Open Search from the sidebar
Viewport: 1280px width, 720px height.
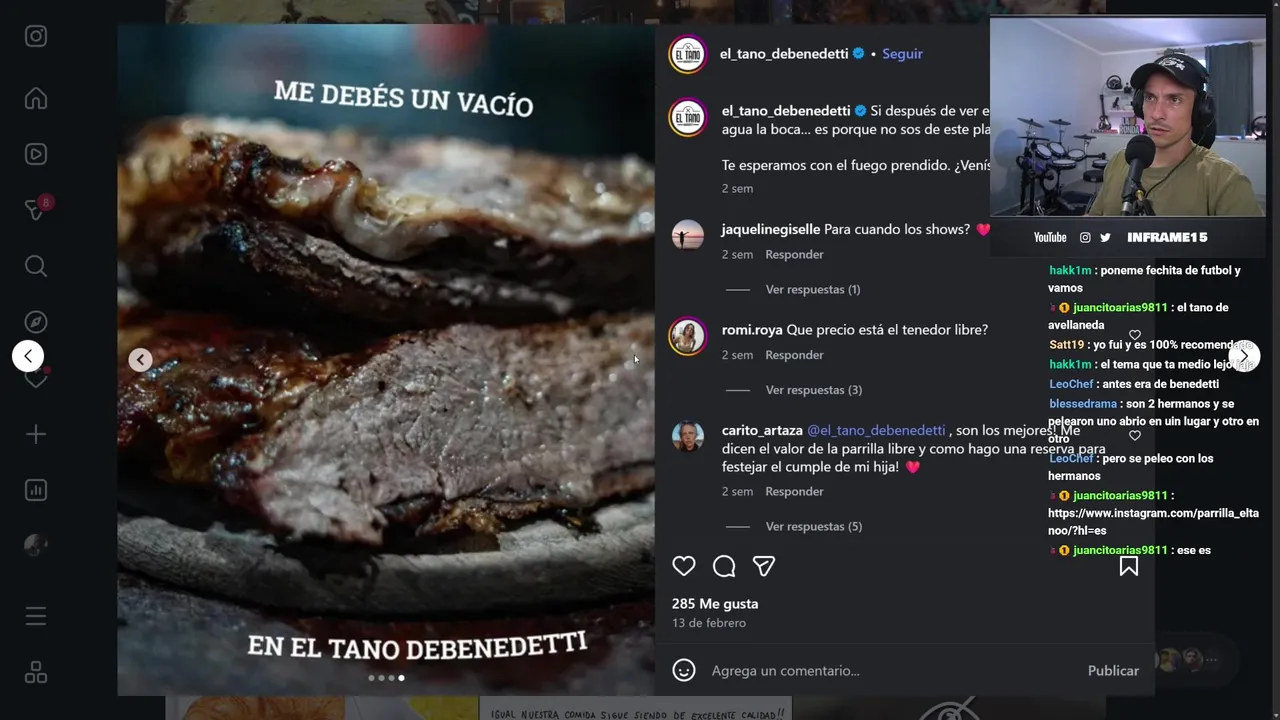coord(36,266)
